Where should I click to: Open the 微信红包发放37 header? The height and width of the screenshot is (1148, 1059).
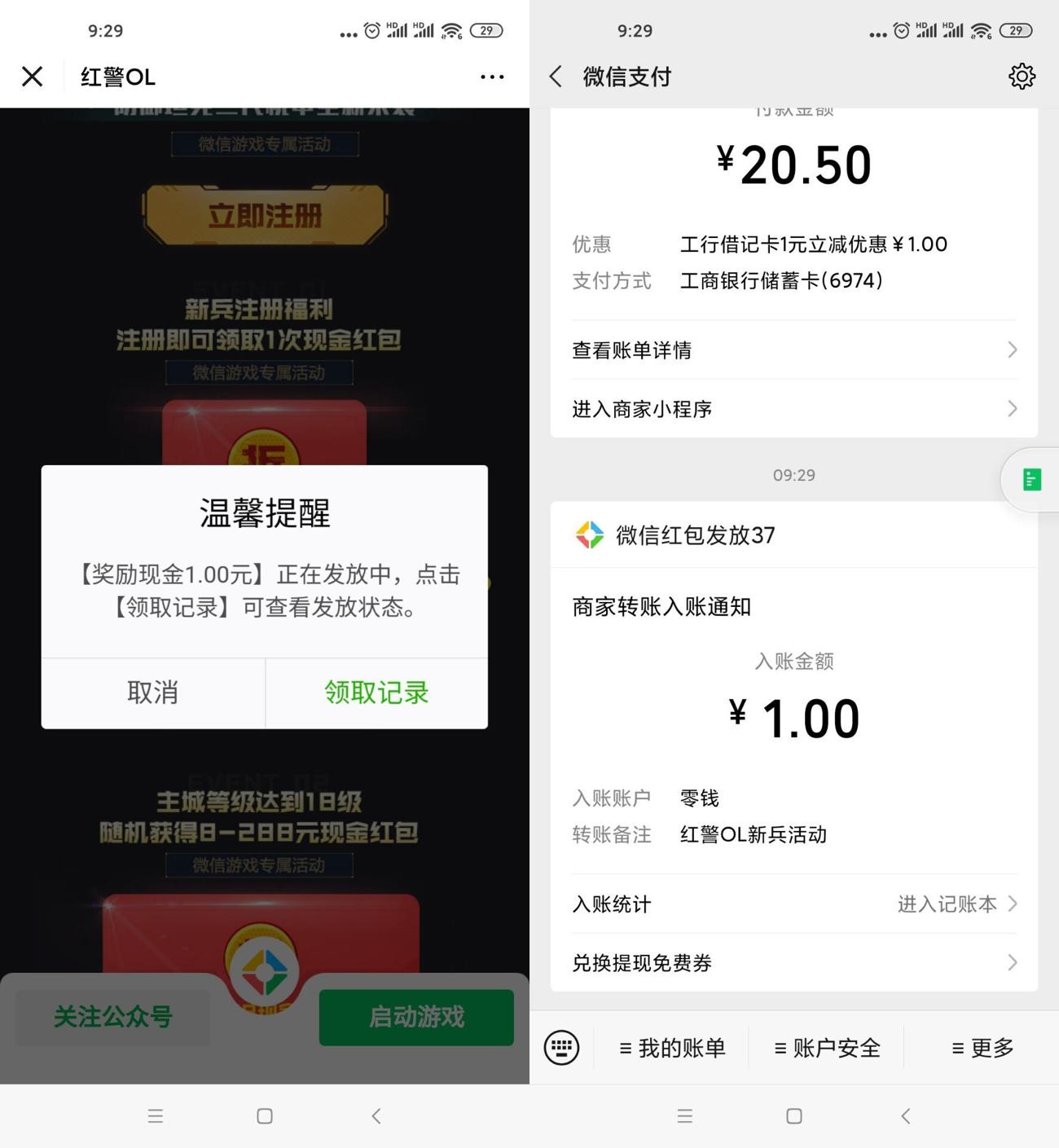[694, 535]
